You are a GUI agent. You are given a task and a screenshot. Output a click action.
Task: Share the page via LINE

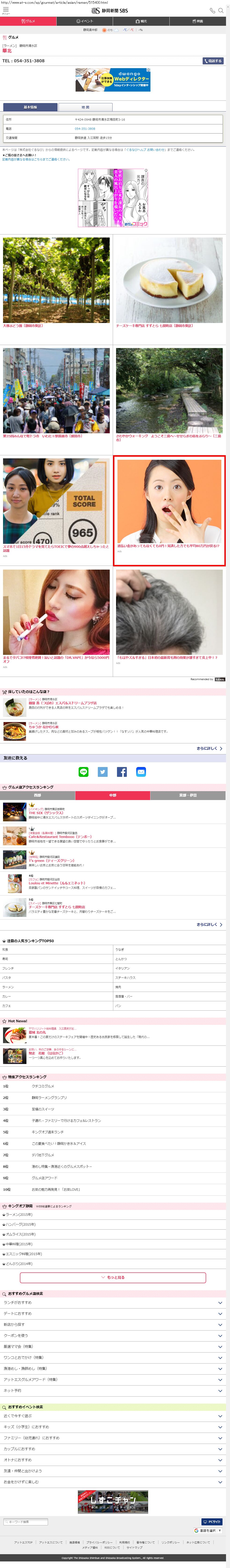pyautogui.click(x=83, y=772)
